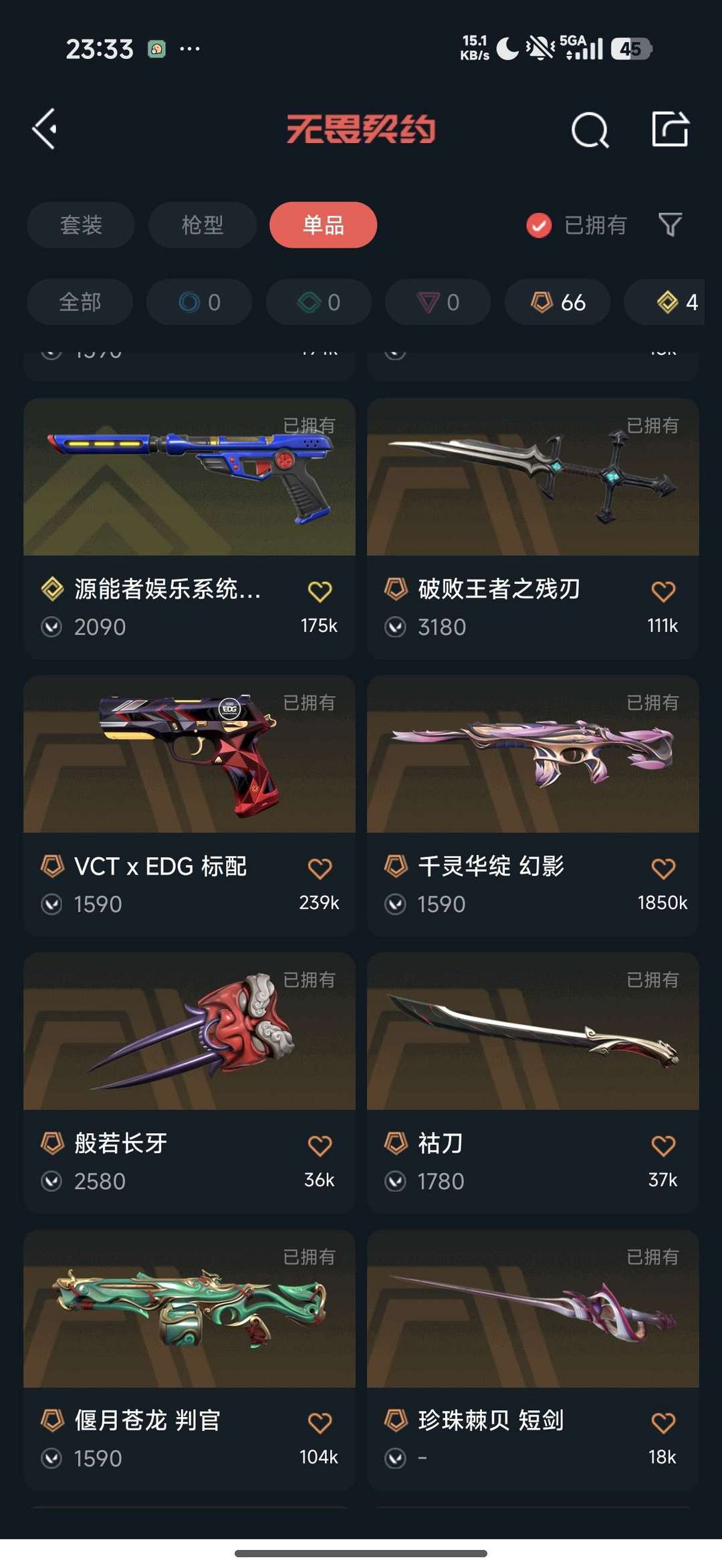
Task: Favorite 千灵华绽 幻影 with the heart
Action: click(663, 865)
